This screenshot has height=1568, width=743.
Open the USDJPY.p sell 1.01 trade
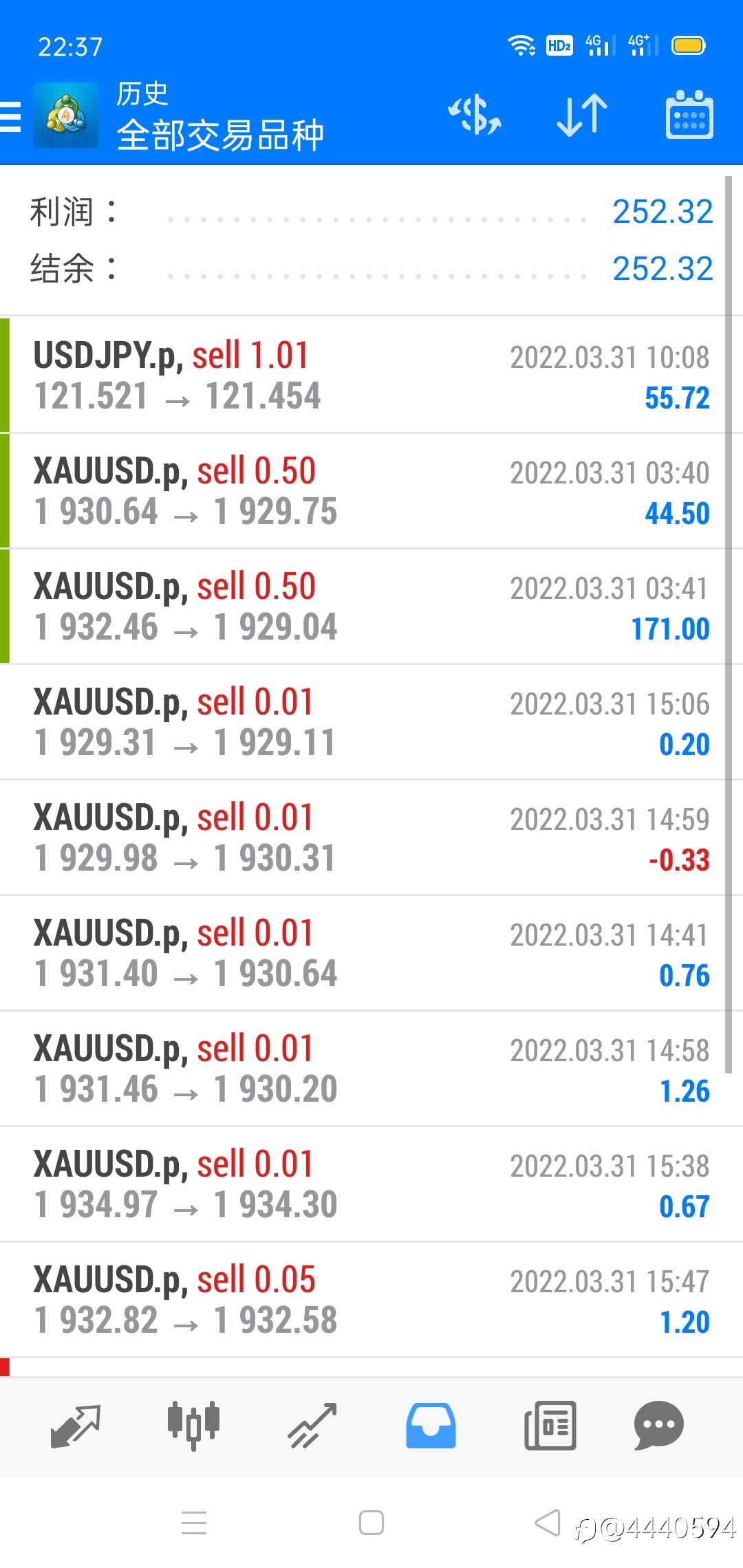[x=371, y=375]
